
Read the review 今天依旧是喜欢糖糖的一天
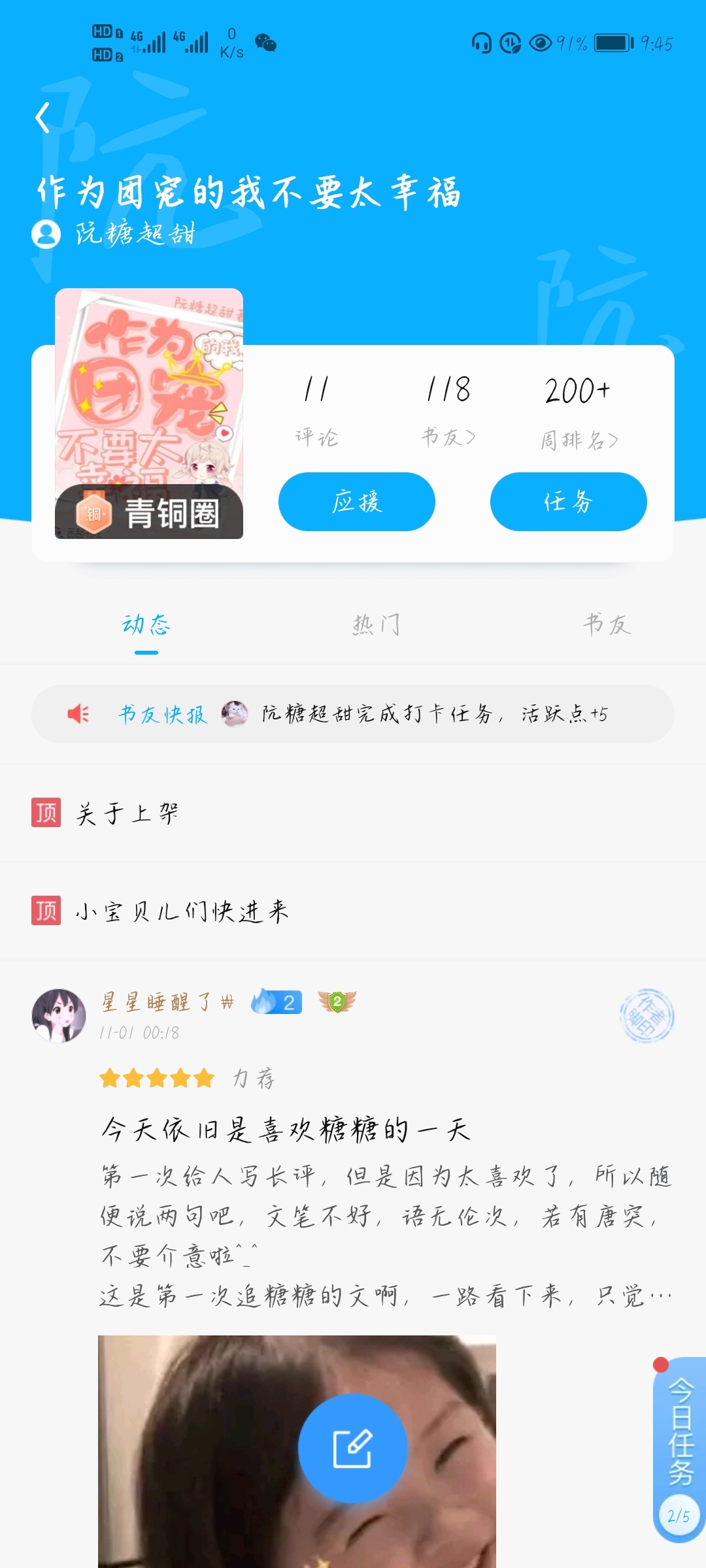pos(286,1130)
